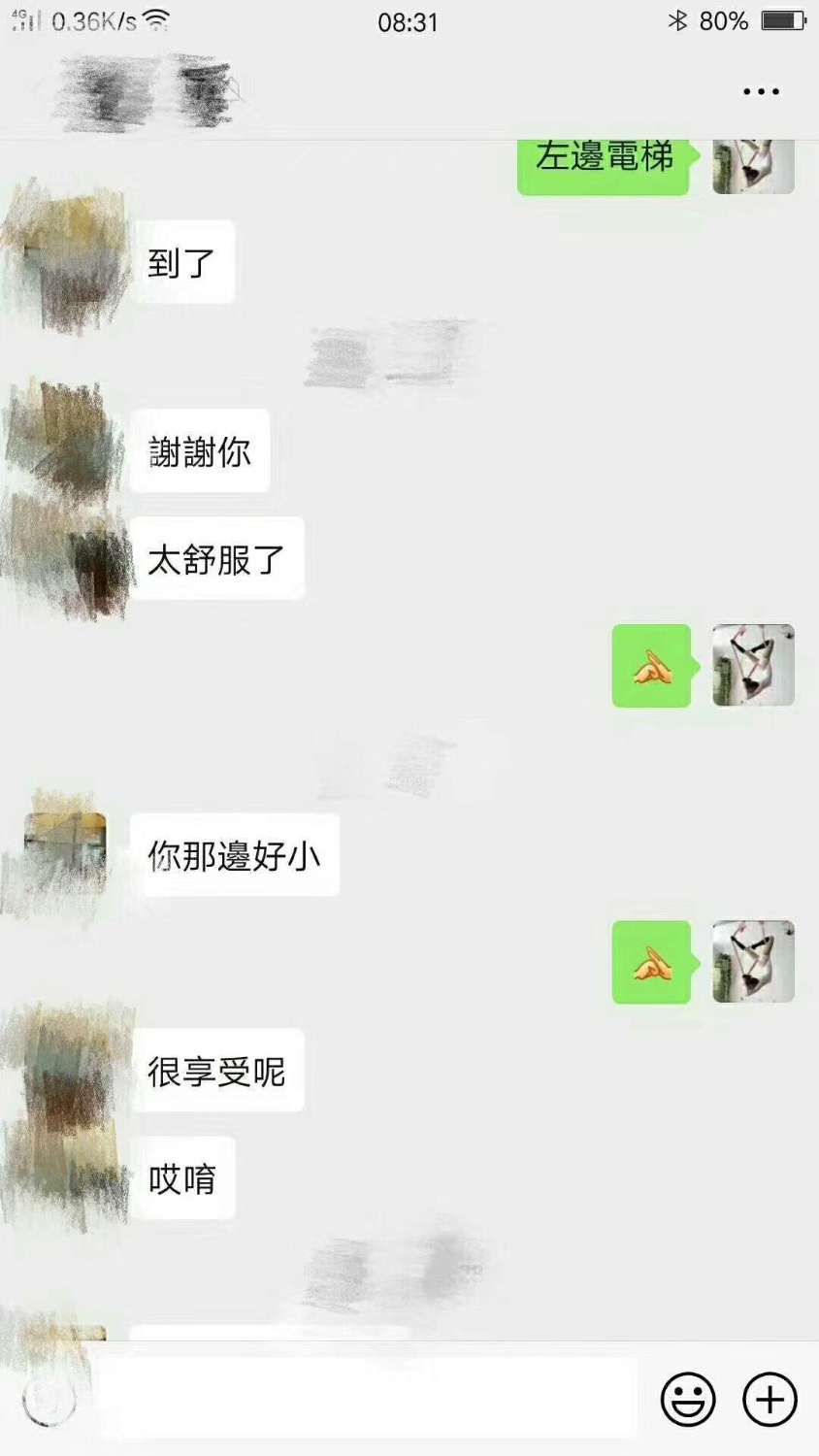Tap the time display in status bar

tap(409, 21)
